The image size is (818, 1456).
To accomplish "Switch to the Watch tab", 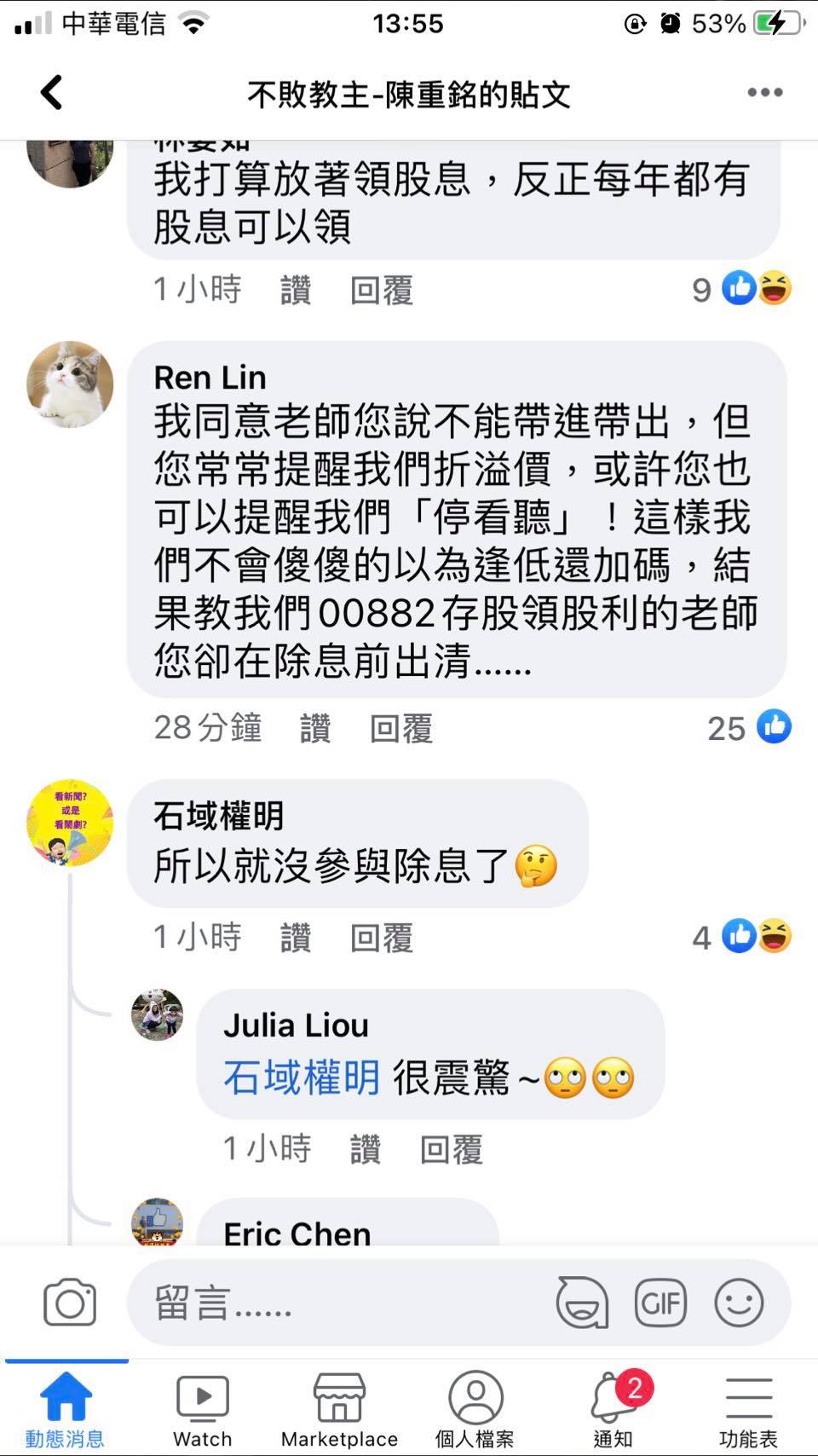I will click(x=203, y=1411).
